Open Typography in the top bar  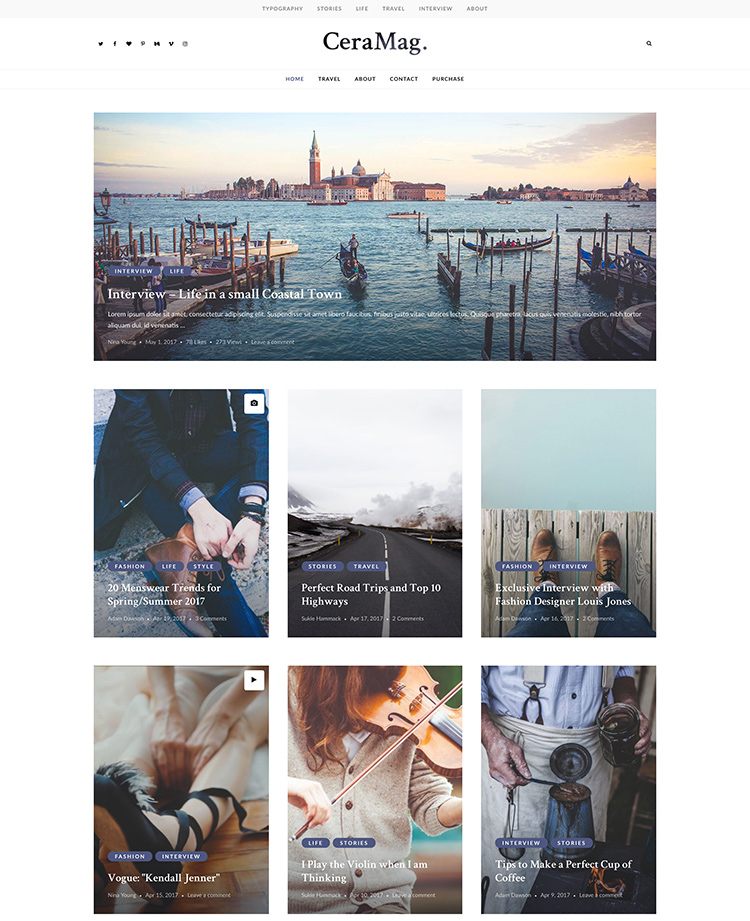[x=282, y=8]
